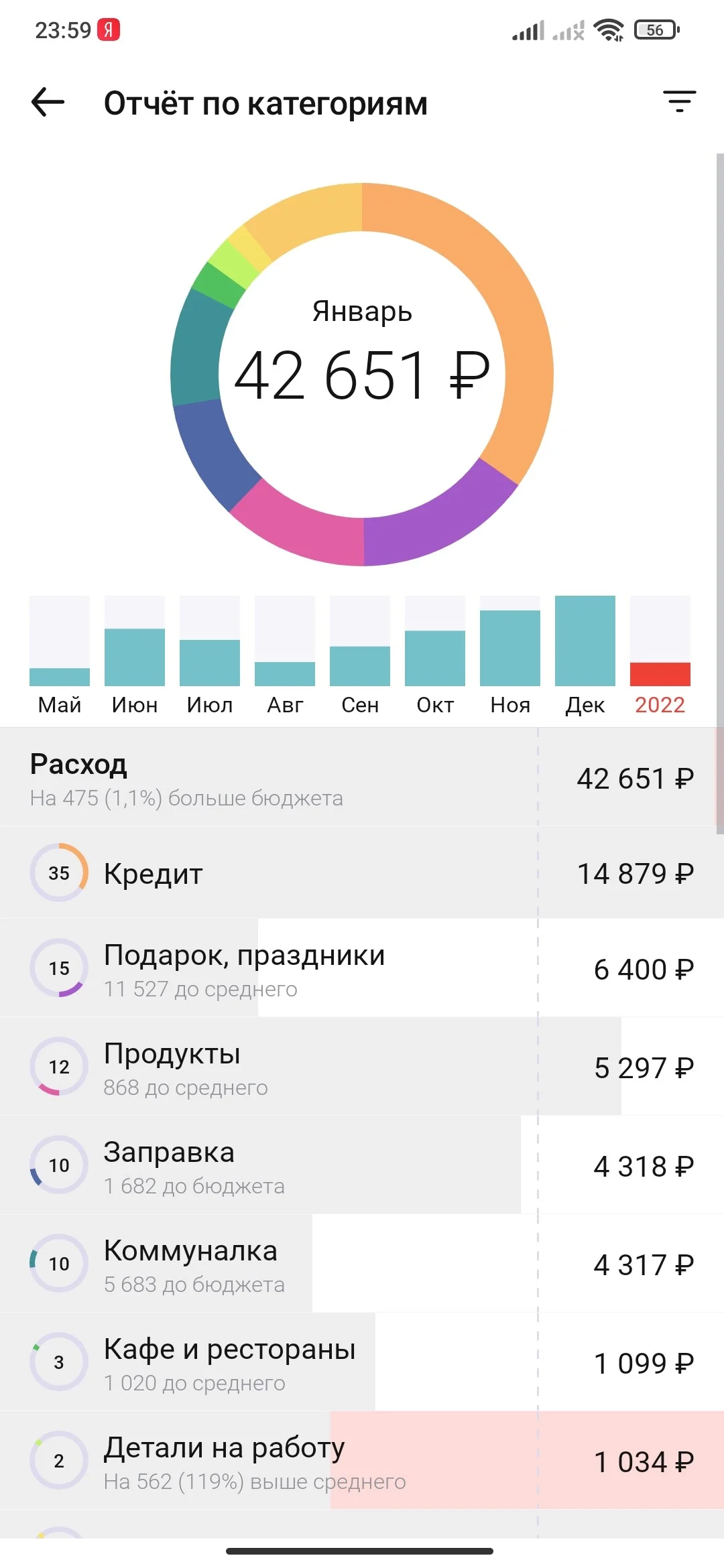The height and width of the screenshot is (1568, 724).
Task: Open the Кафе и рестораны category
Action: click(362, 1362)
